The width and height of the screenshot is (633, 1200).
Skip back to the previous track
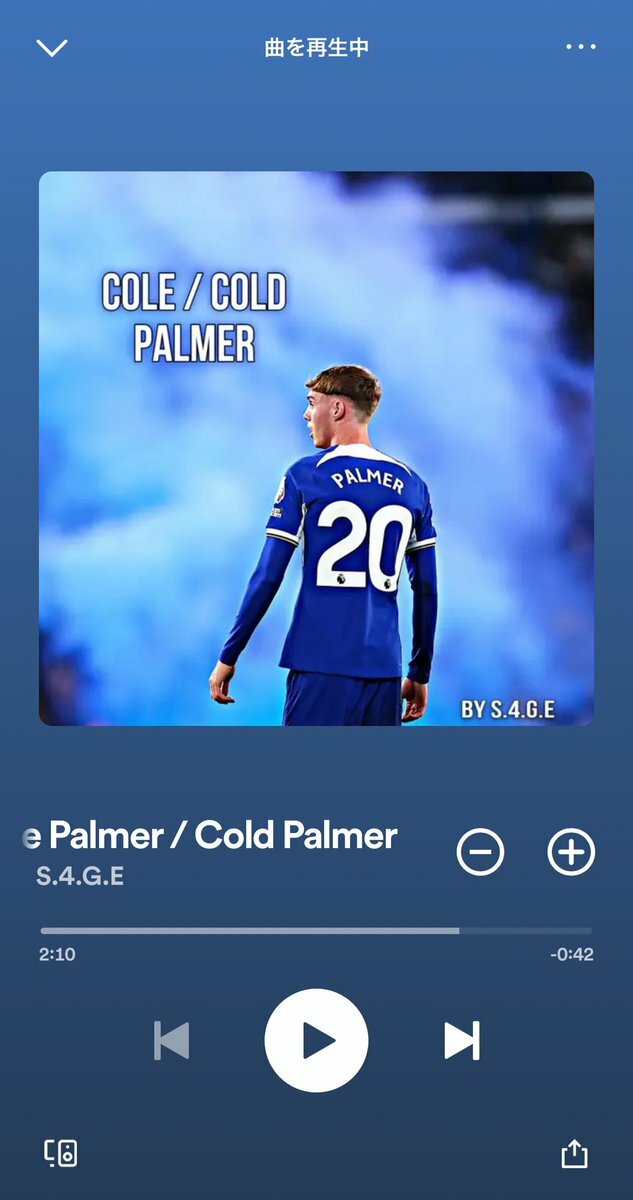click(172, 1041)
